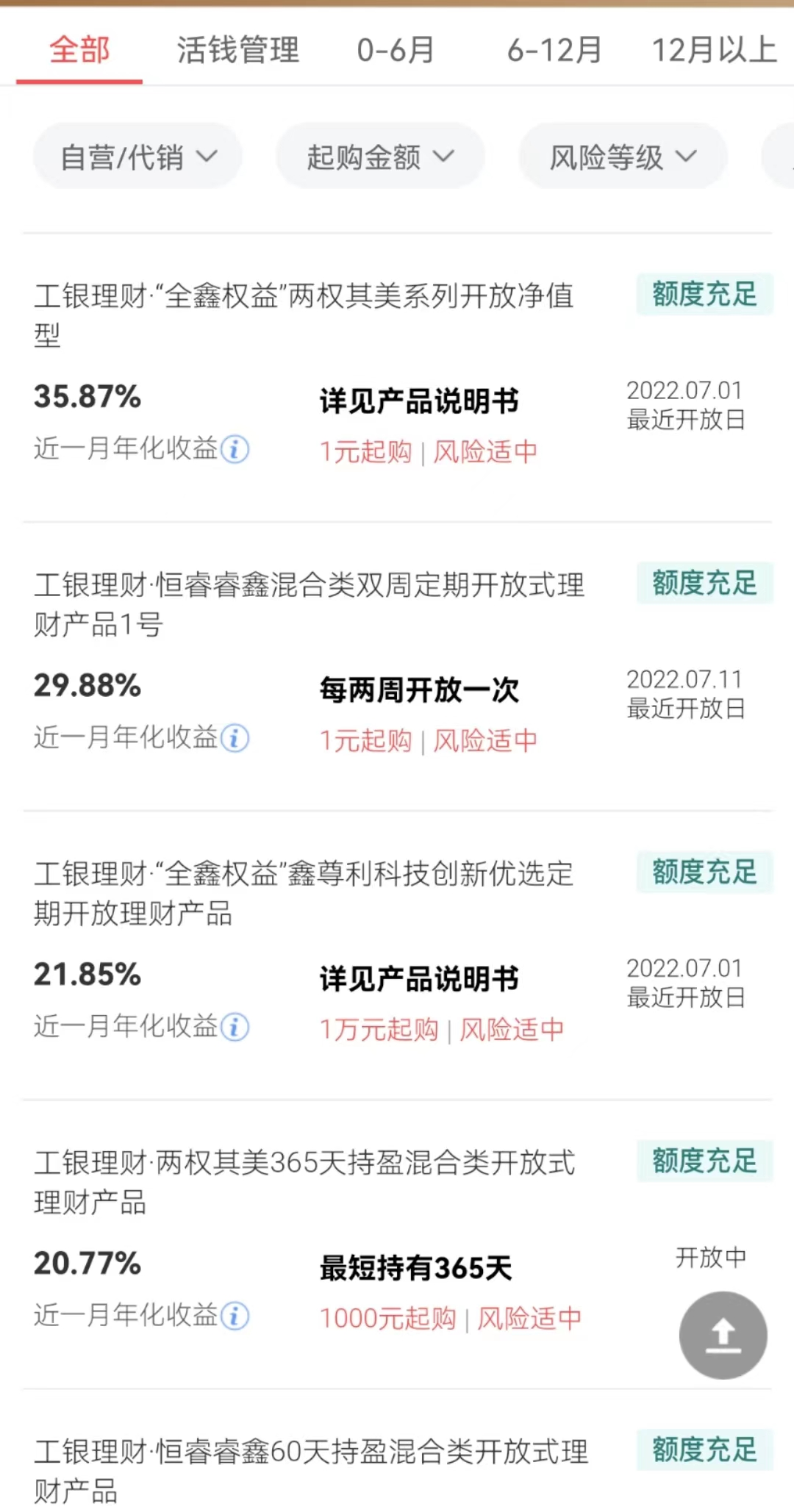Switch to the 12月以上 tab

tap(714, 51)
